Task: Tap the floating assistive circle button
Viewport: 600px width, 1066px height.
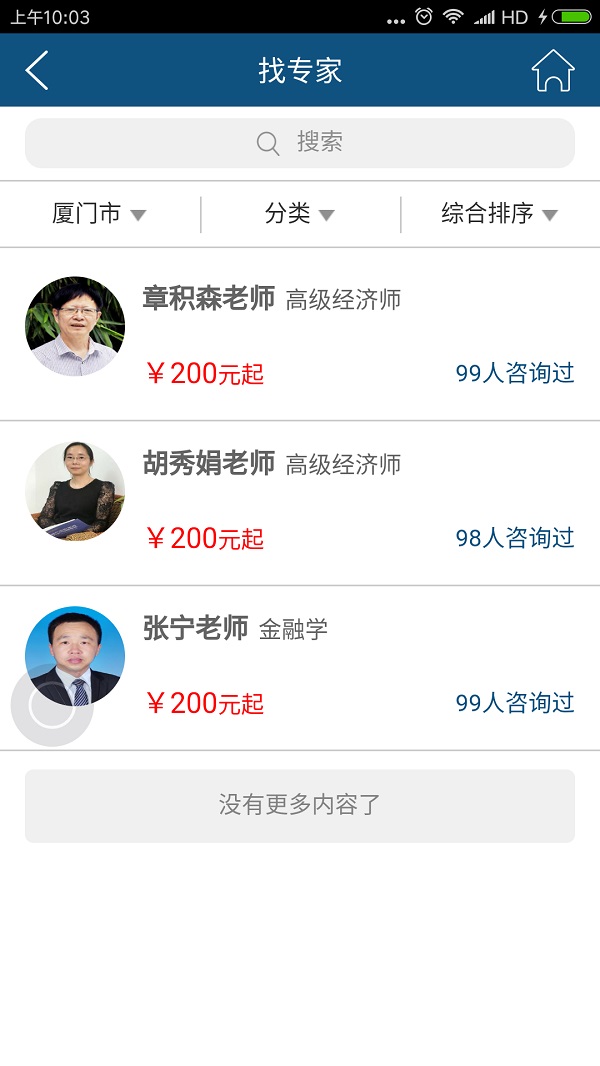Action: click(x=52, y=706)
